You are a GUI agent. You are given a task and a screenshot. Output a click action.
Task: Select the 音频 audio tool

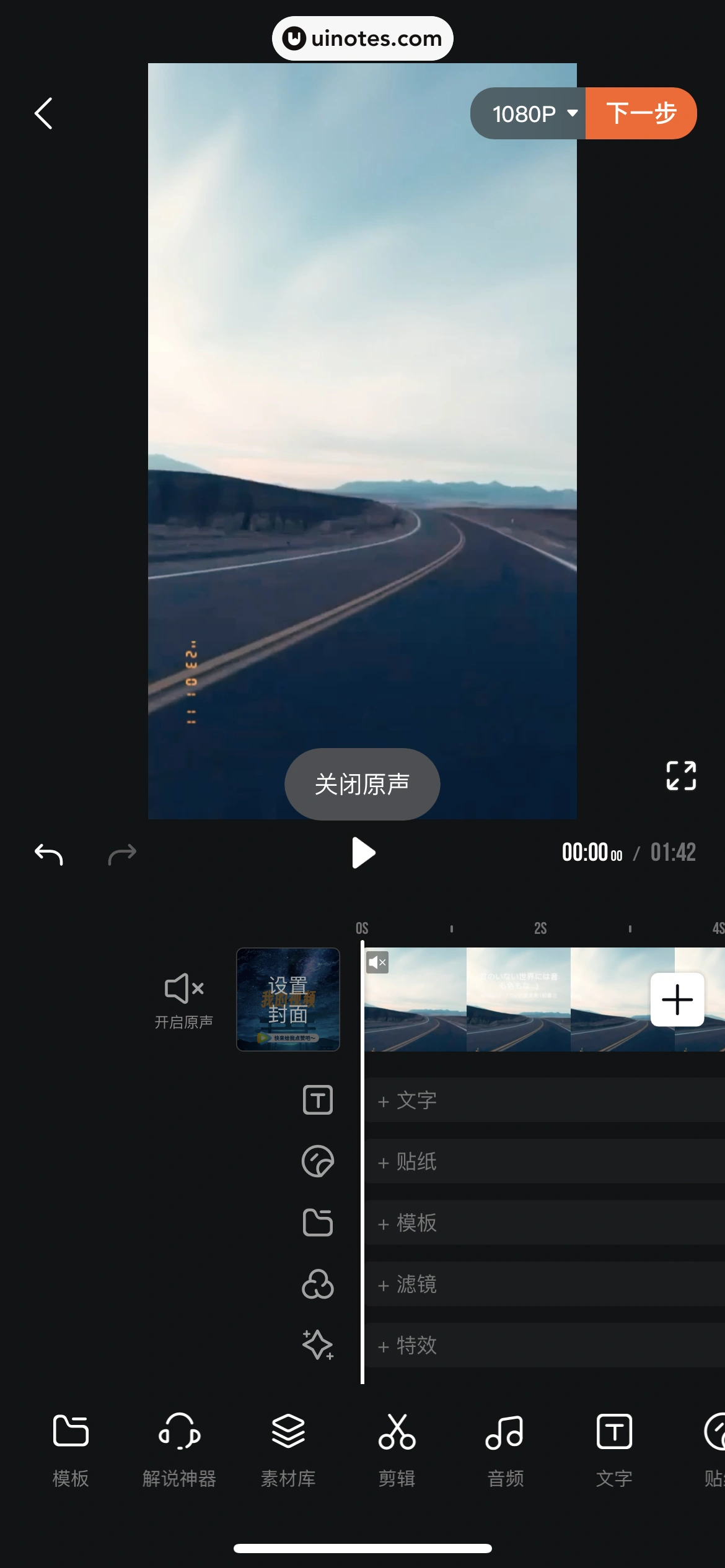pyautogui.click(x=504, y=1449)
